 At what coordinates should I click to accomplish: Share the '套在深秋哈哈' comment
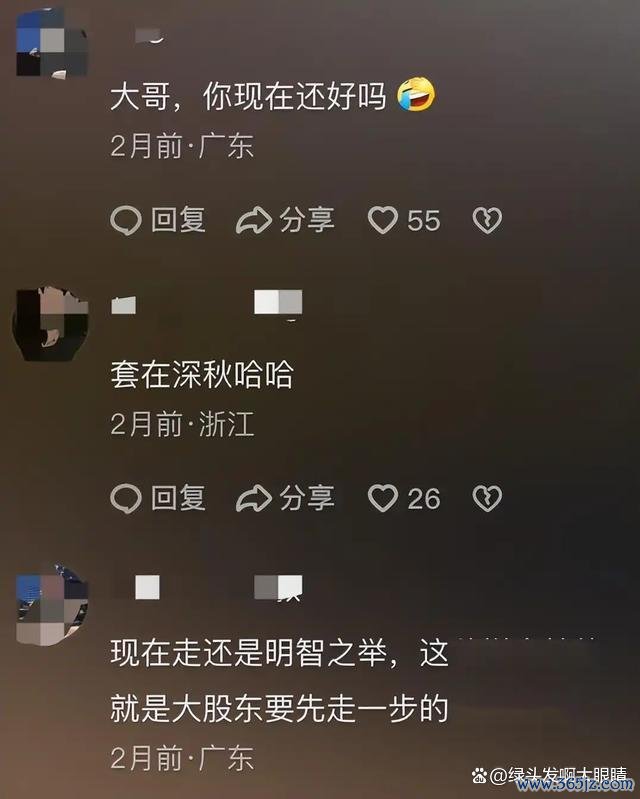tap(285, 497)
